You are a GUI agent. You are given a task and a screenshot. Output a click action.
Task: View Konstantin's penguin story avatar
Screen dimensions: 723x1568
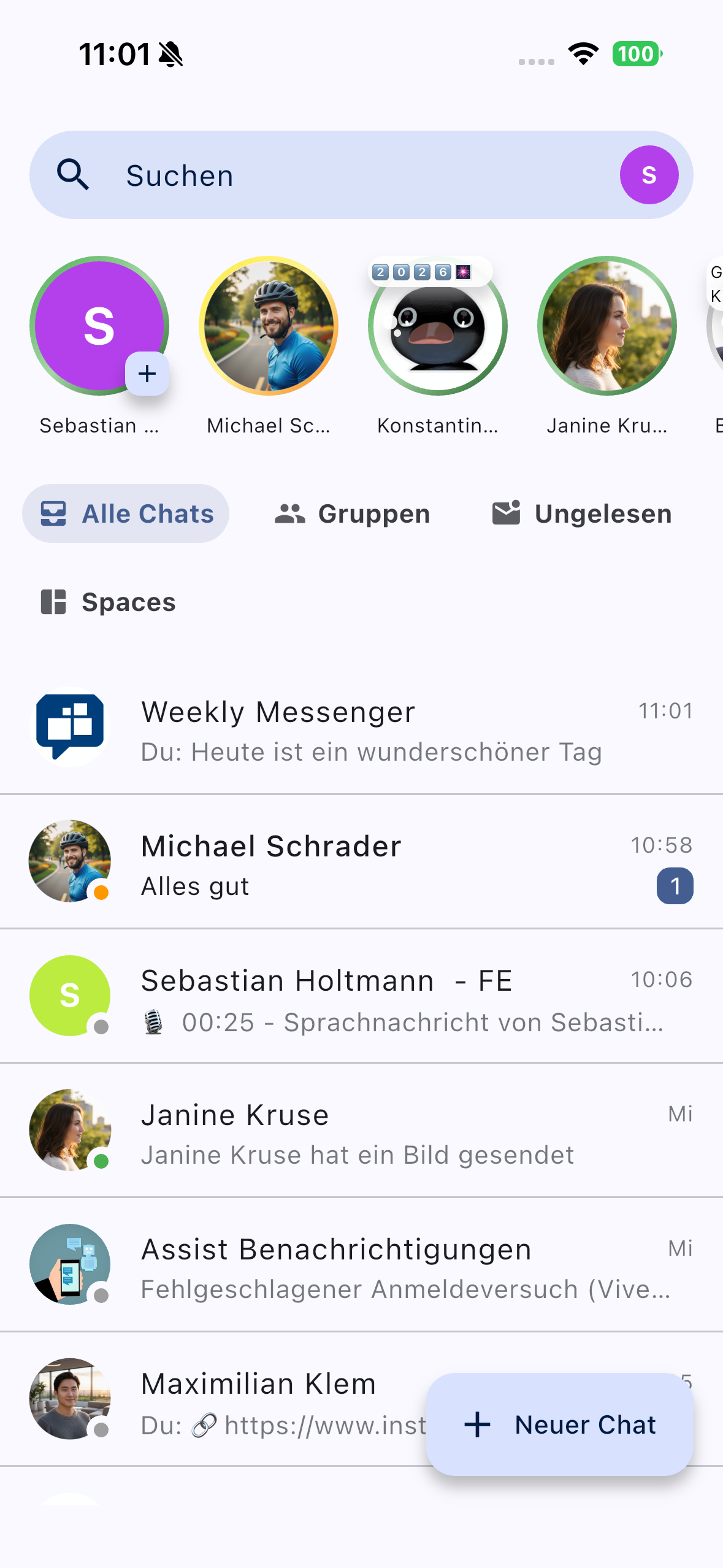coord(437,326)
